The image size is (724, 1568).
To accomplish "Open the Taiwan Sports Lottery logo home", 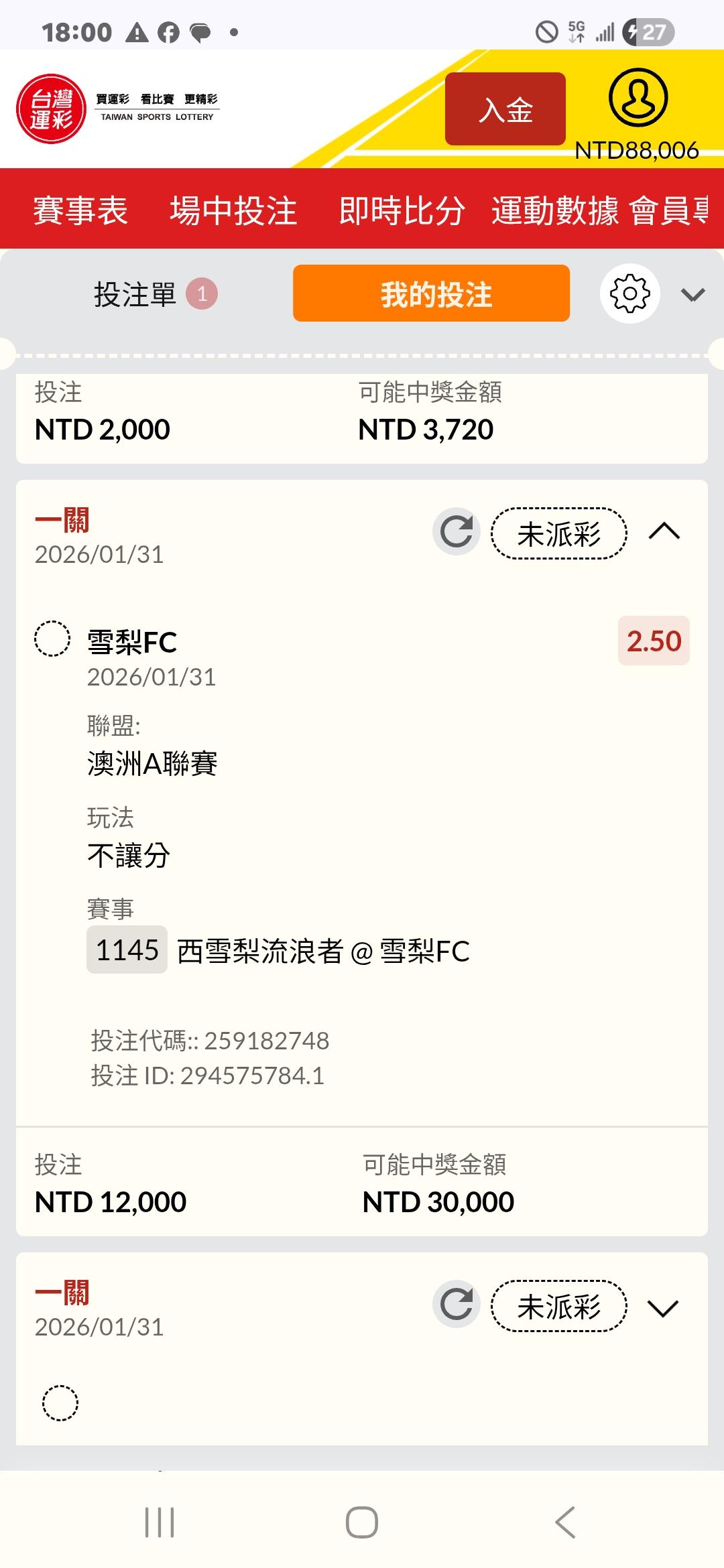I will [x=51, y=109].
